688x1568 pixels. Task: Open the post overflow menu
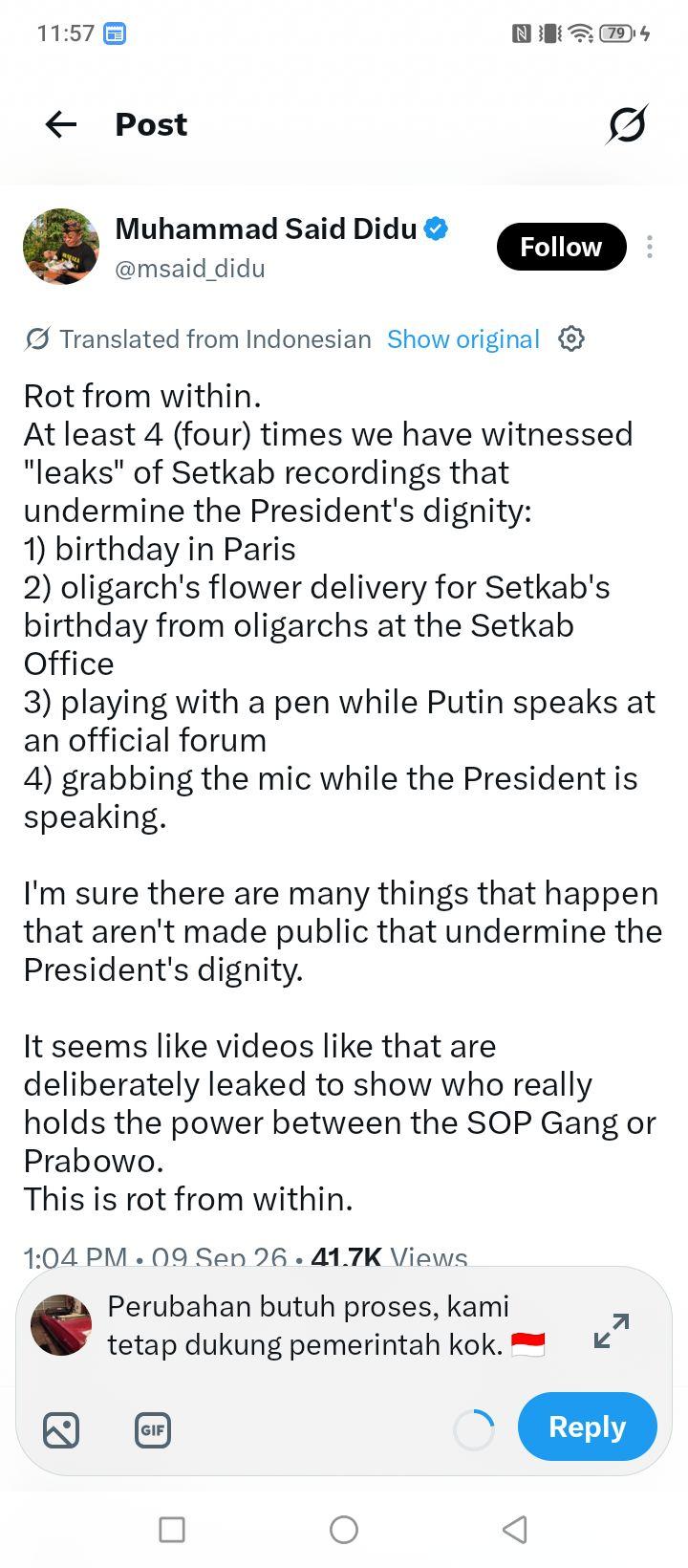click(650, 247)
